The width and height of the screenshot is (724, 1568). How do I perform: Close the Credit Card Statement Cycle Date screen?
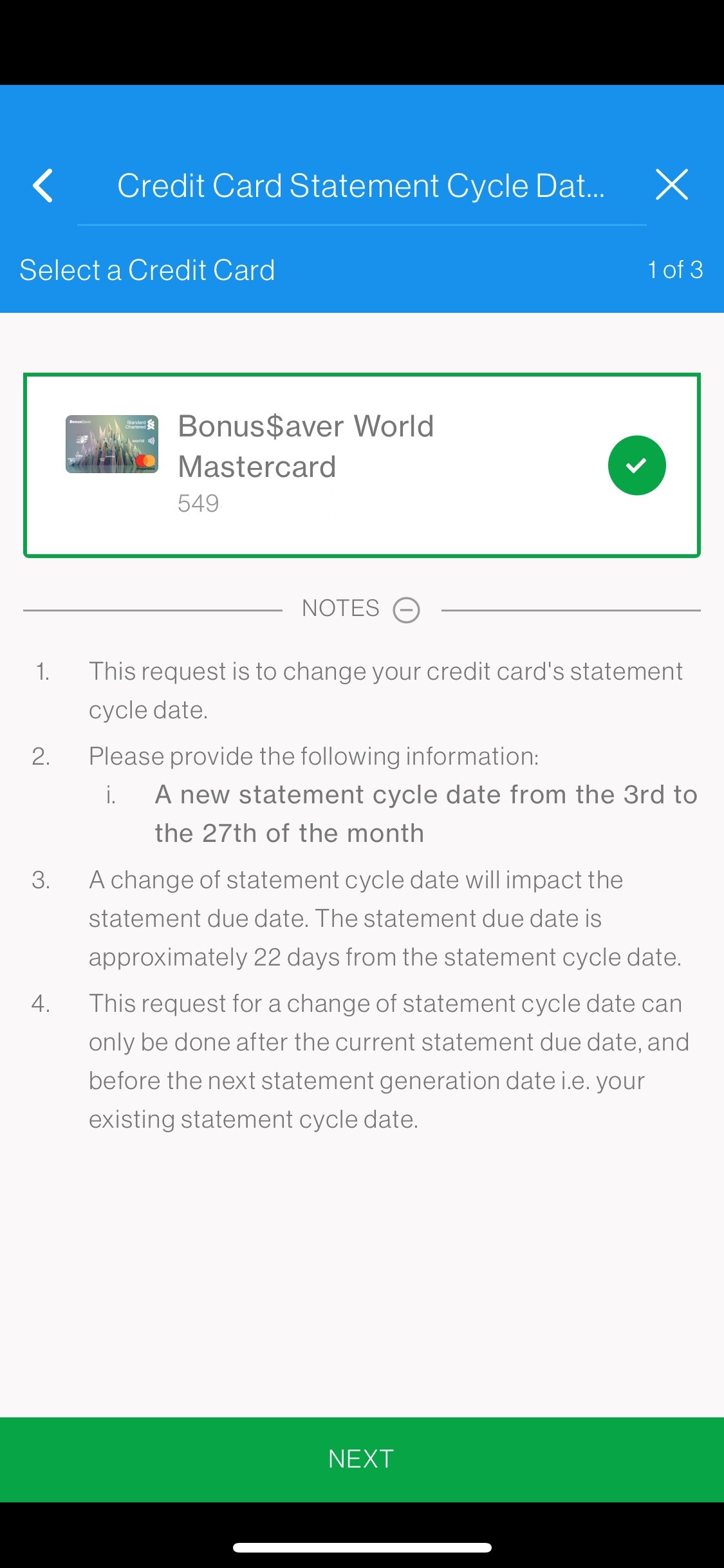(673, 185)
